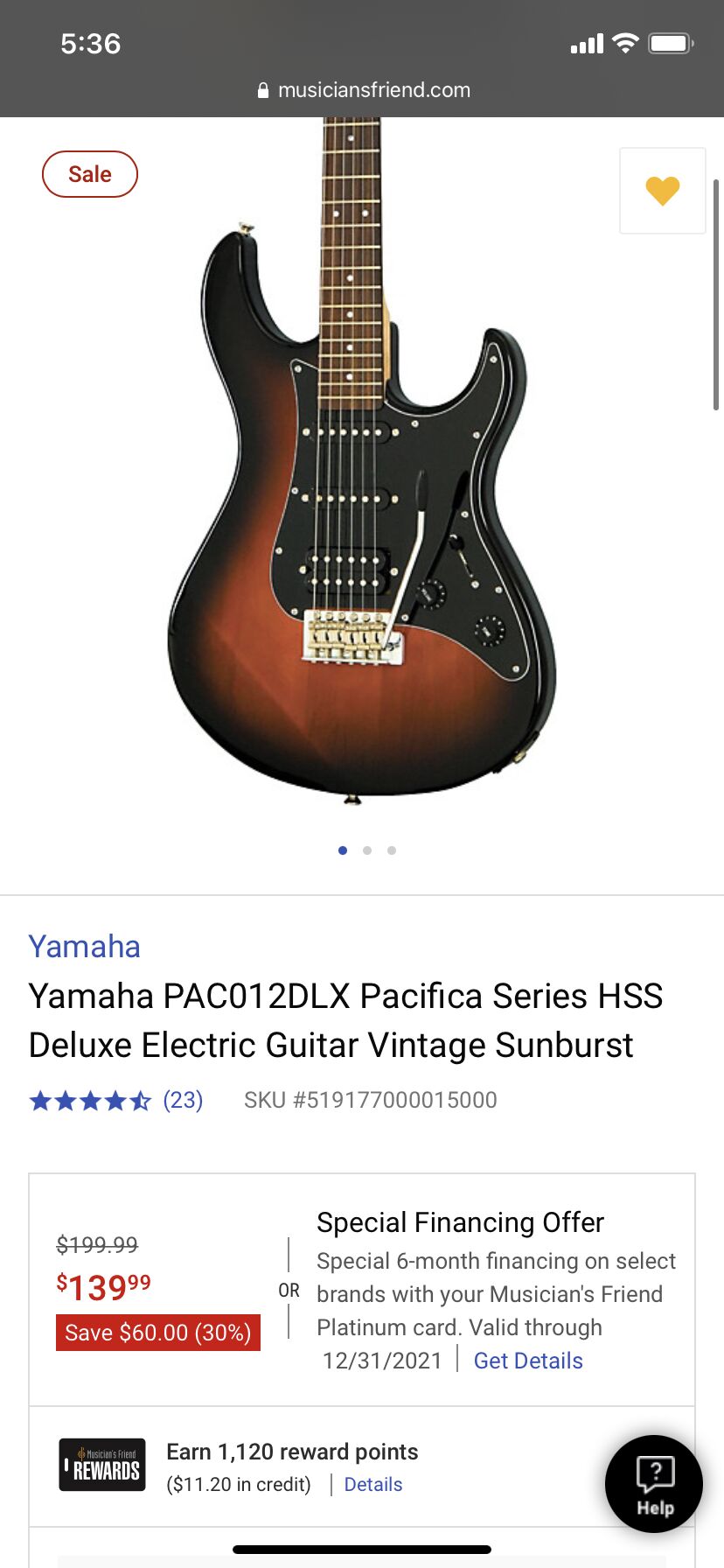Open the 23 customer reviews
The image size is (724, 1568).
point(183,1100)
